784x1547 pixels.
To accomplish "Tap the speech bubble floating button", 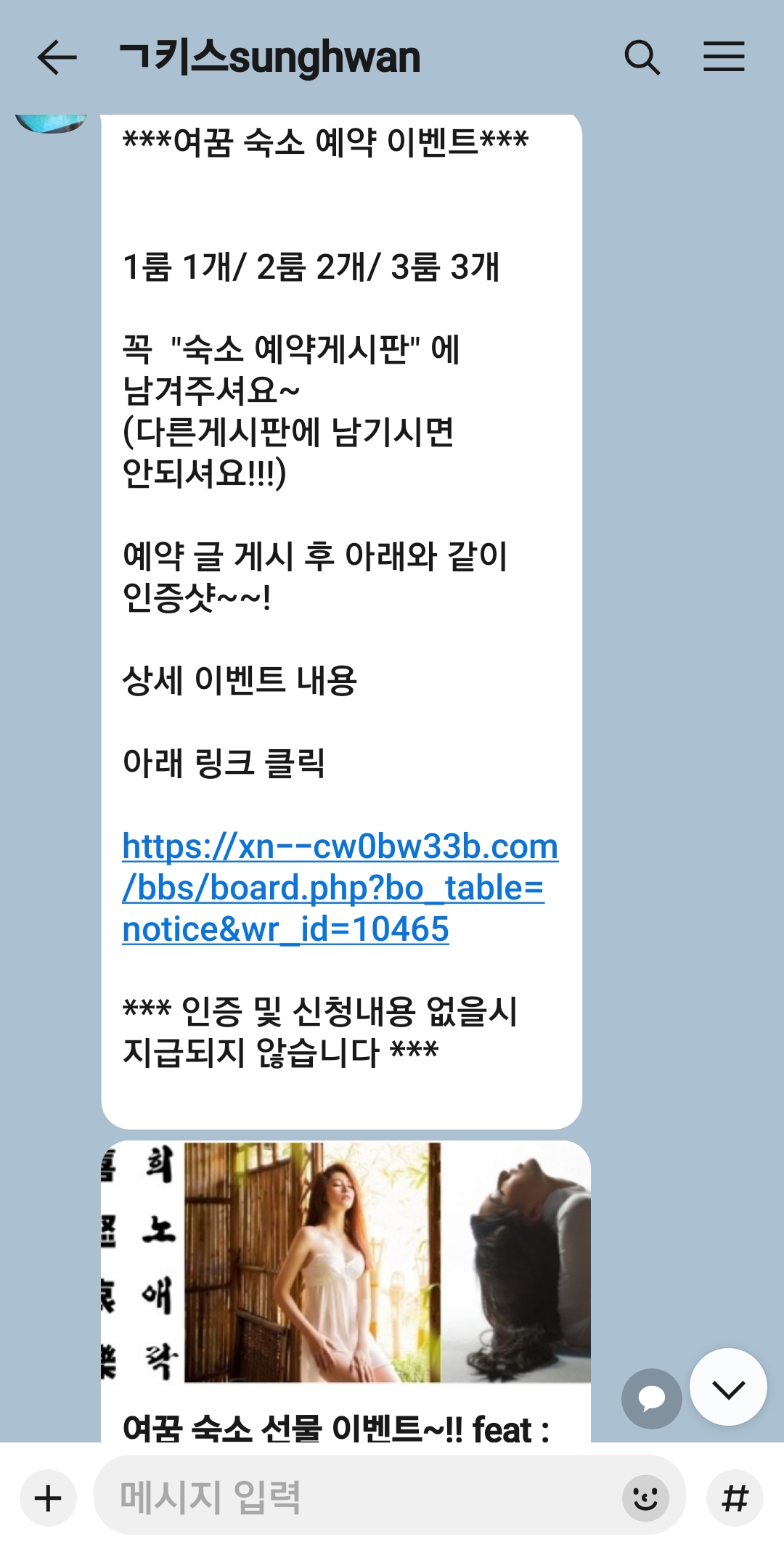I will pos(651,1397).
